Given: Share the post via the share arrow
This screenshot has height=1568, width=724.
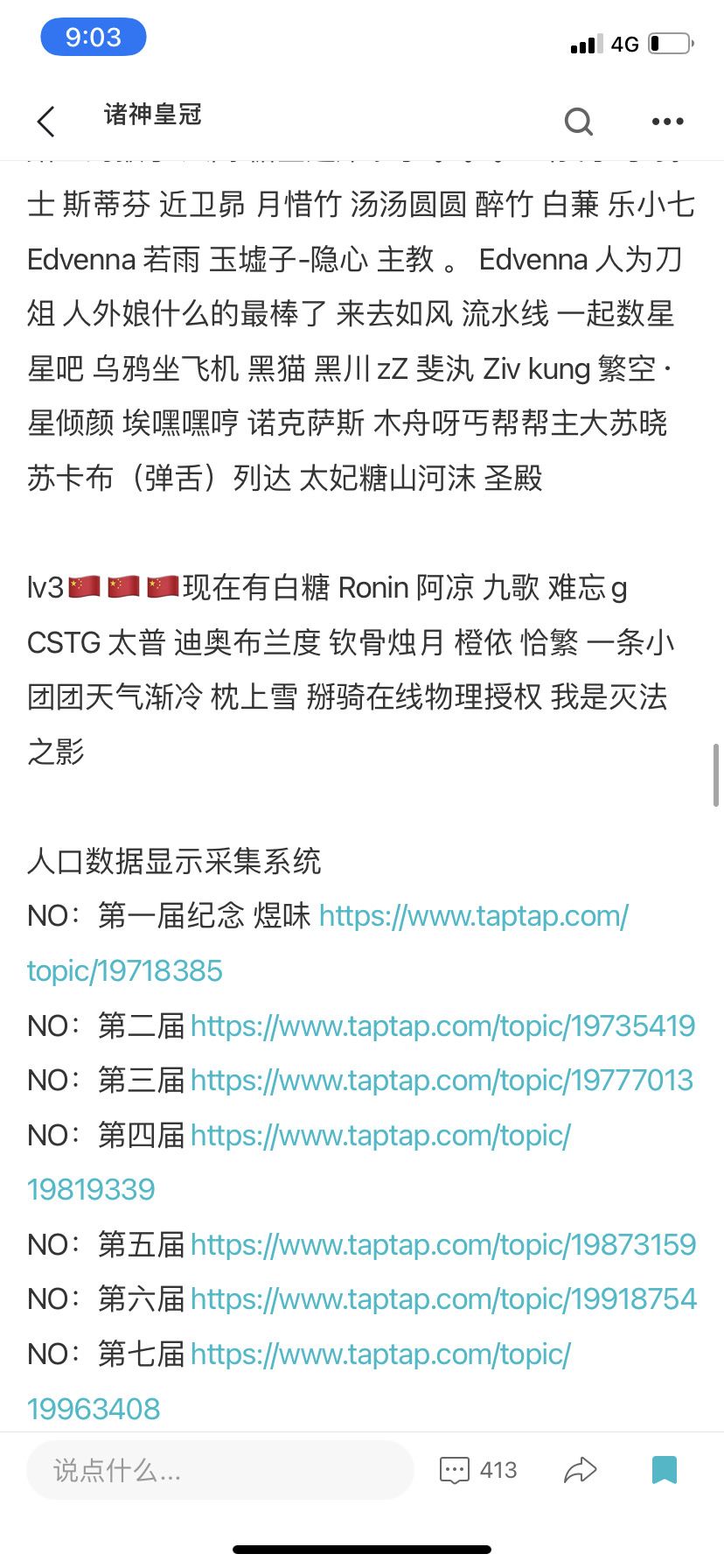Looking at the screenshot, I should pyautogui.click(x=581, y=1470).
